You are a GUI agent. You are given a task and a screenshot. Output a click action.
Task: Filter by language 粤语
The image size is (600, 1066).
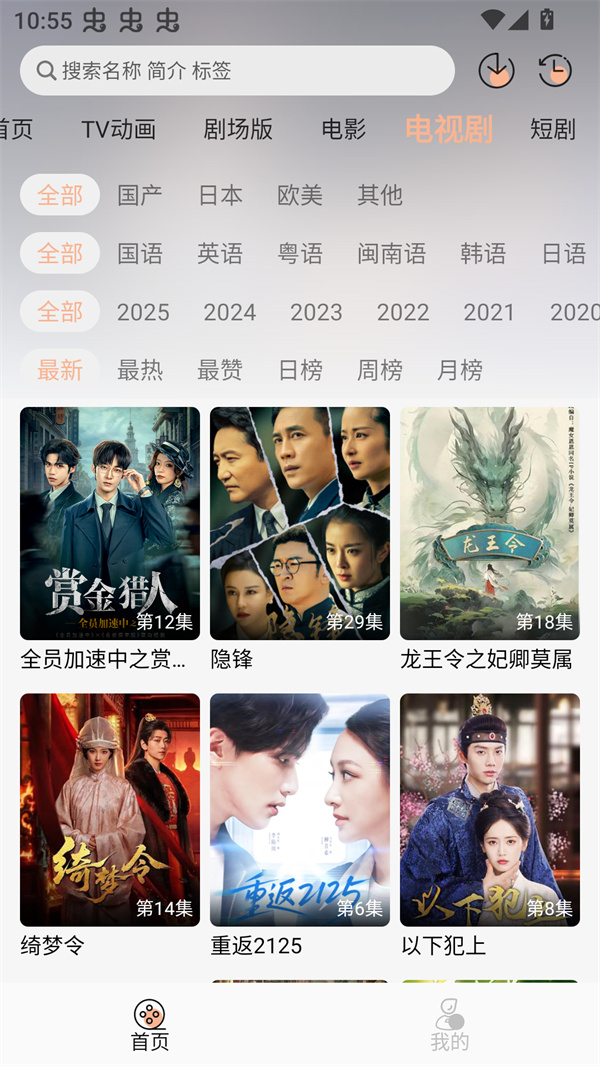[300, 253]
